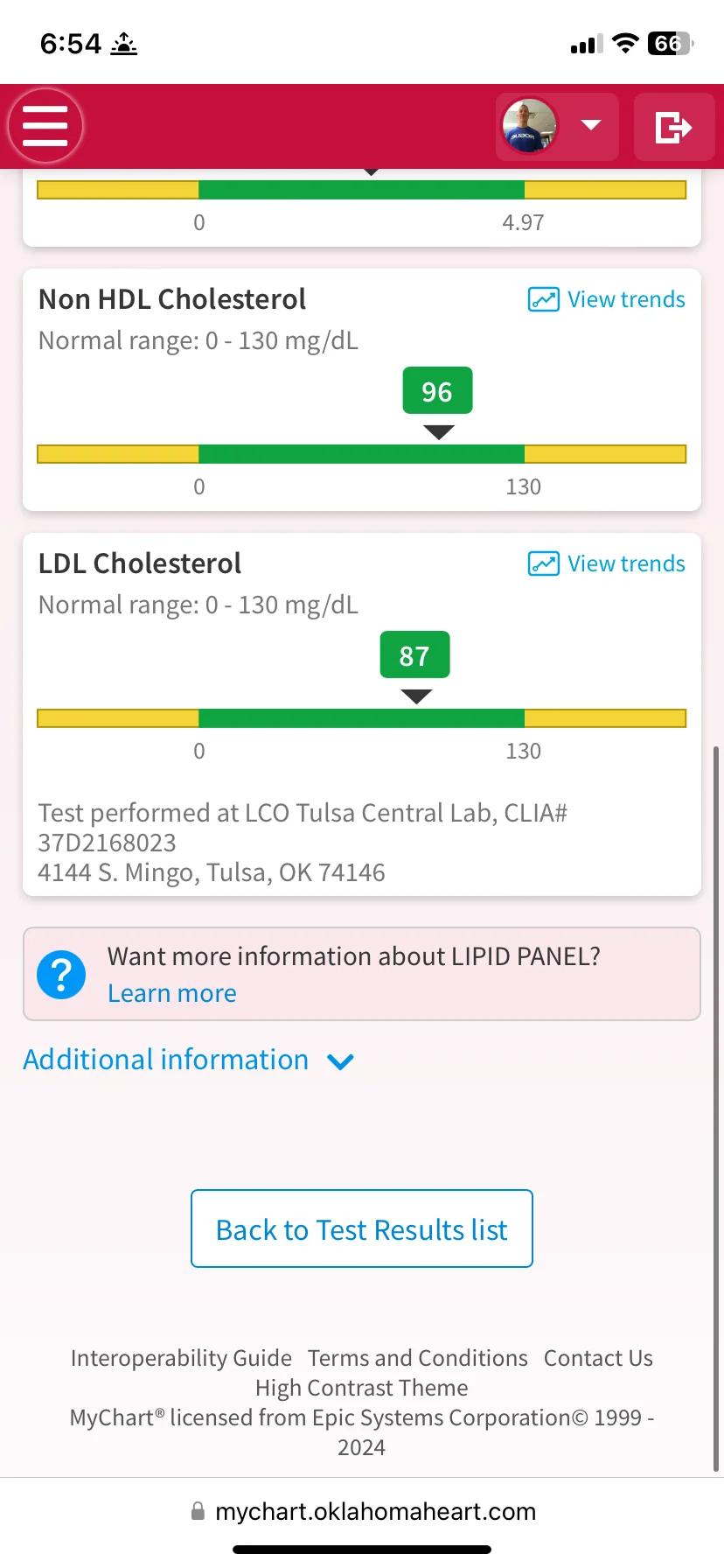
Task: Open the Contact Us link
Action: click(x=598, y=1358)
